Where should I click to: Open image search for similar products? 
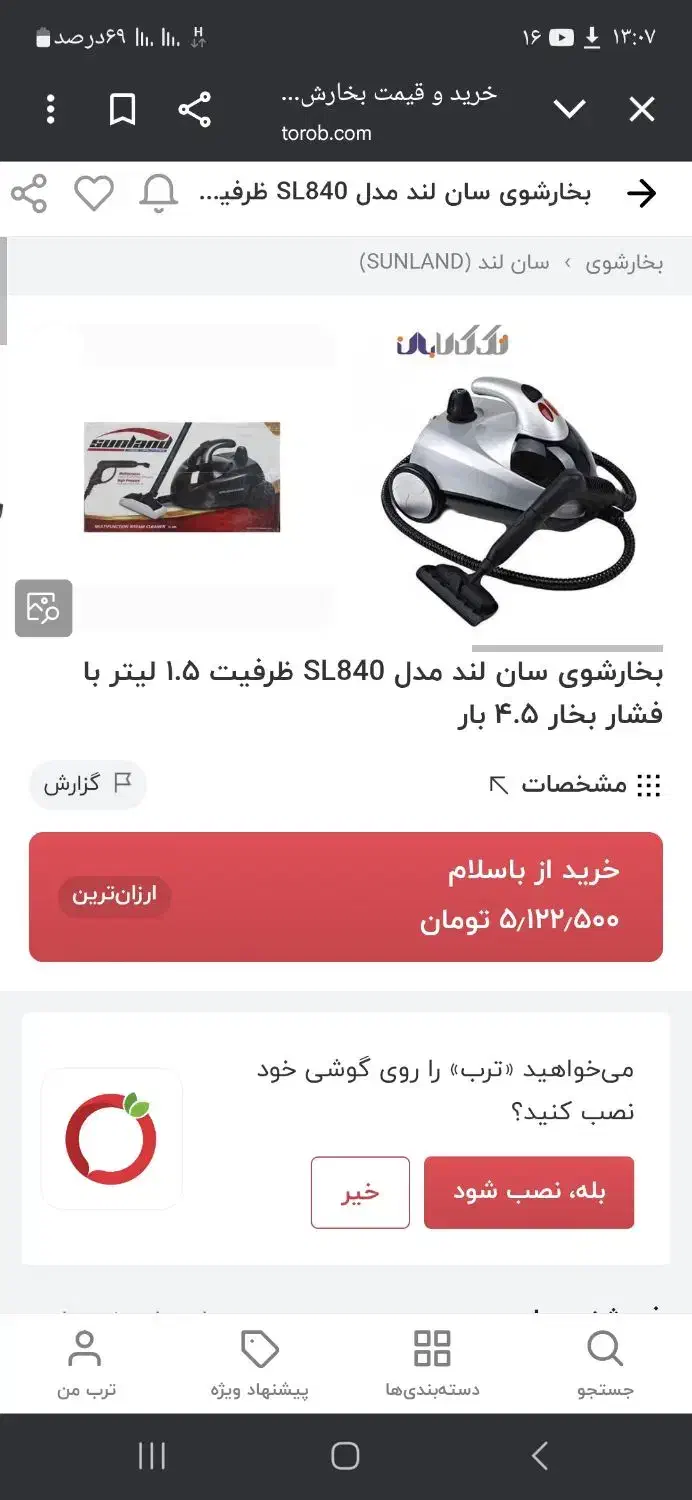[x=43, y=607]
